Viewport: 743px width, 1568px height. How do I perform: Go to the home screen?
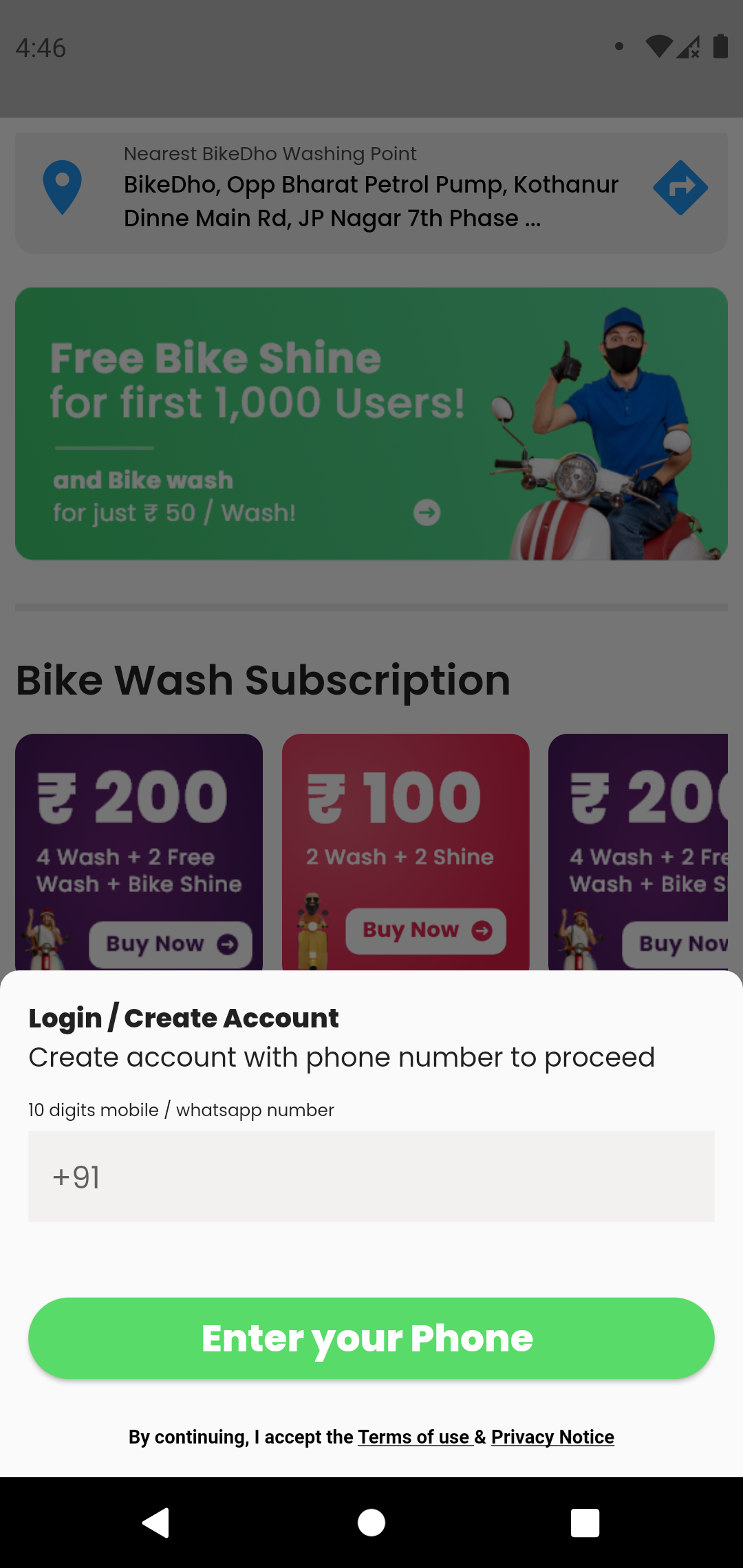(371, 1523)
